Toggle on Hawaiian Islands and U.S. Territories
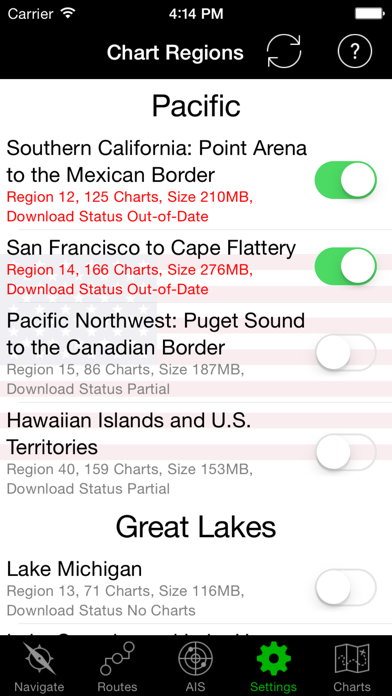Viewport: 392px width, 696px height. click(x=345, y=452)
